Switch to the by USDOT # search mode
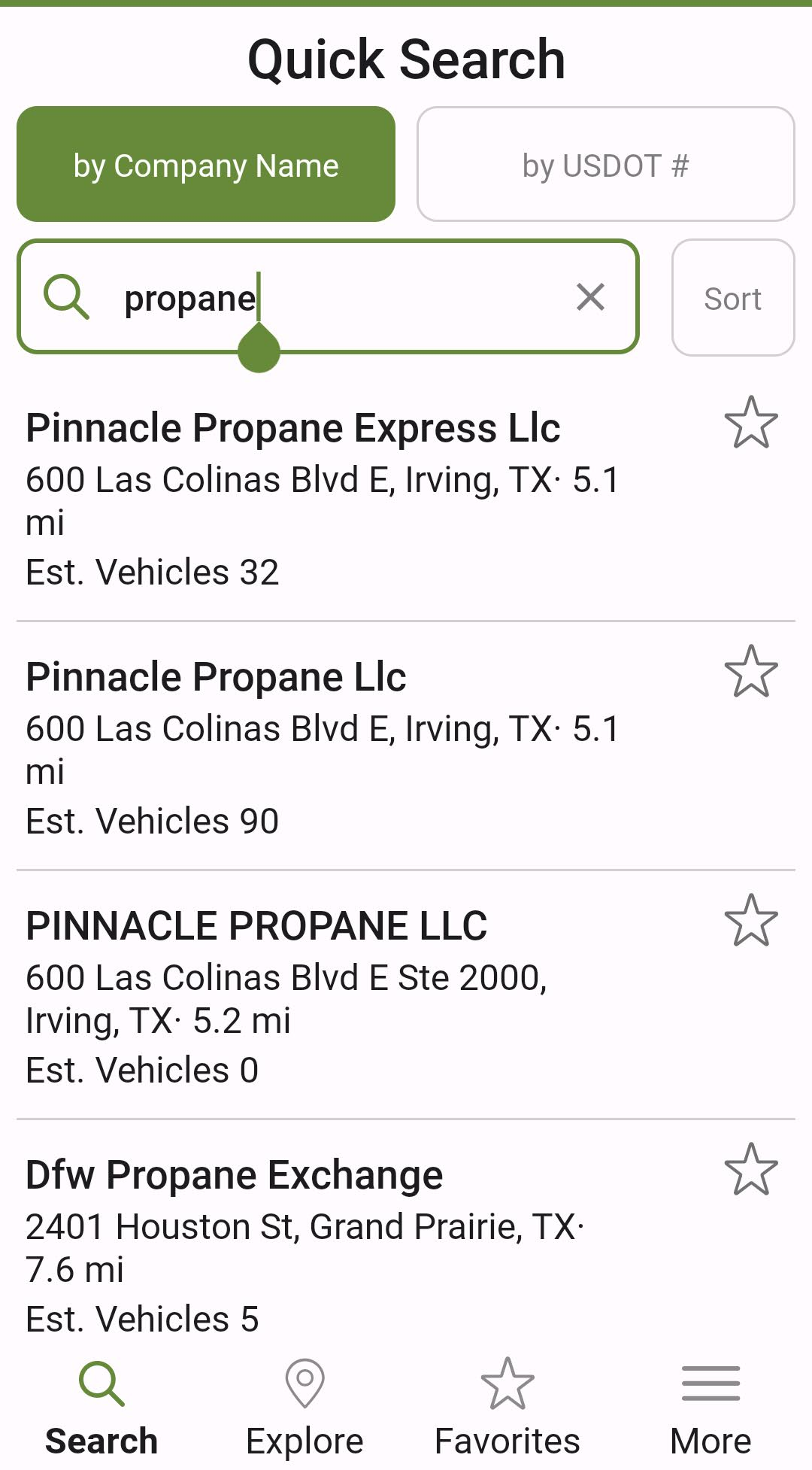The width and height of the screenshot is (812, 1470). pyautogui.click(x=606, y=164)
